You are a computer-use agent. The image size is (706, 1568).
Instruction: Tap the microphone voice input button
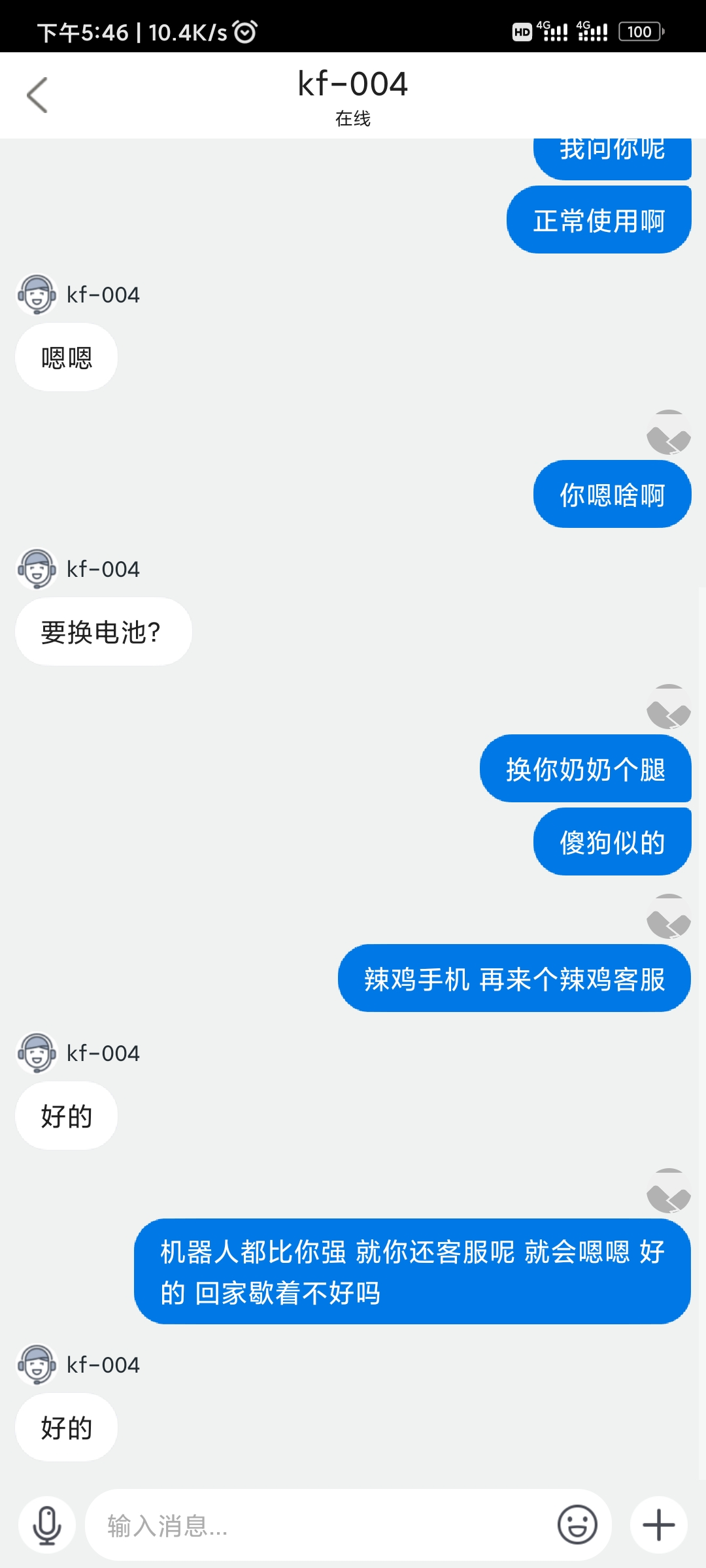pyautogui.click(x=47, y=1525)
